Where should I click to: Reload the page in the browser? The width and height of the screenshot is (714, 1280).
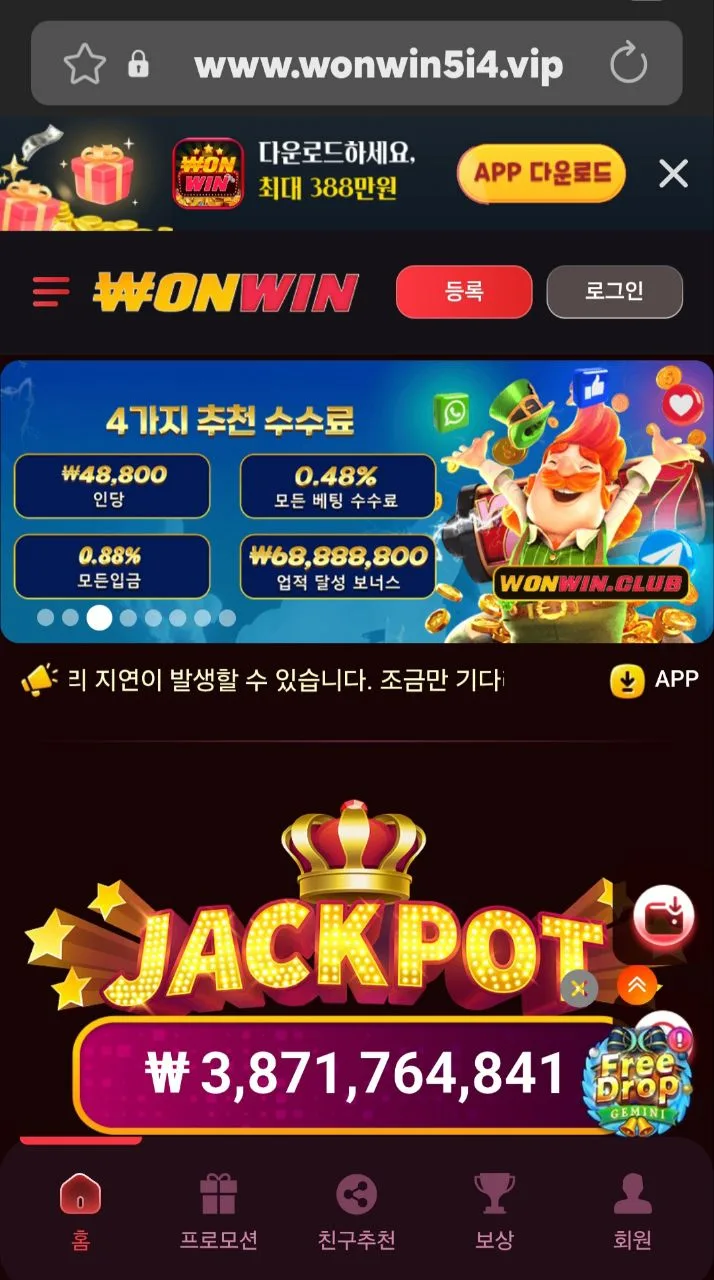tap(629, 66)
